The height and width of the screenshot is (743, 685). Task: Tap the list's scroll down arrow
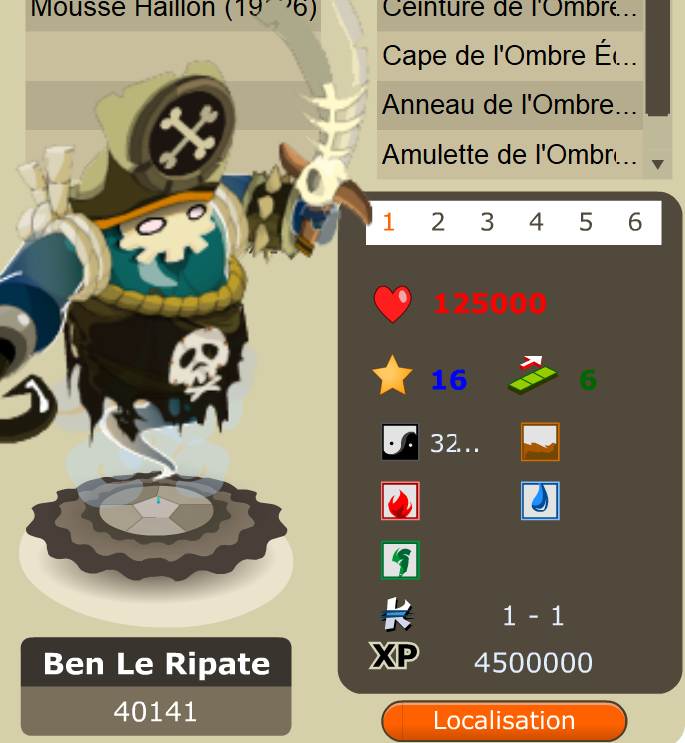point(657,163)
